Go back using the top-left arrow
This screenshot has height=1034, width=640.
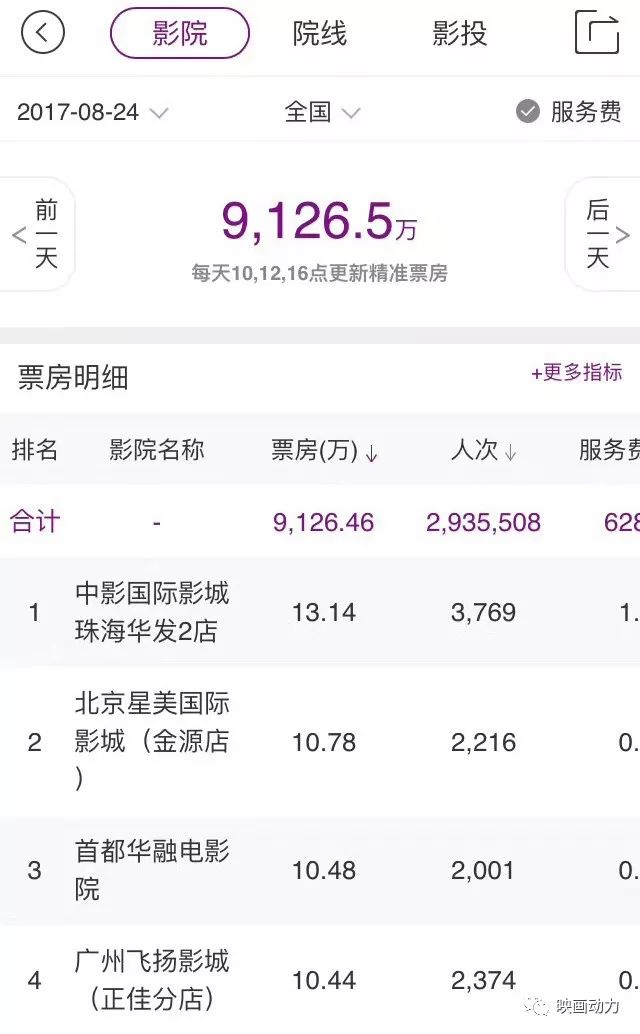click(x=43, y=32)
